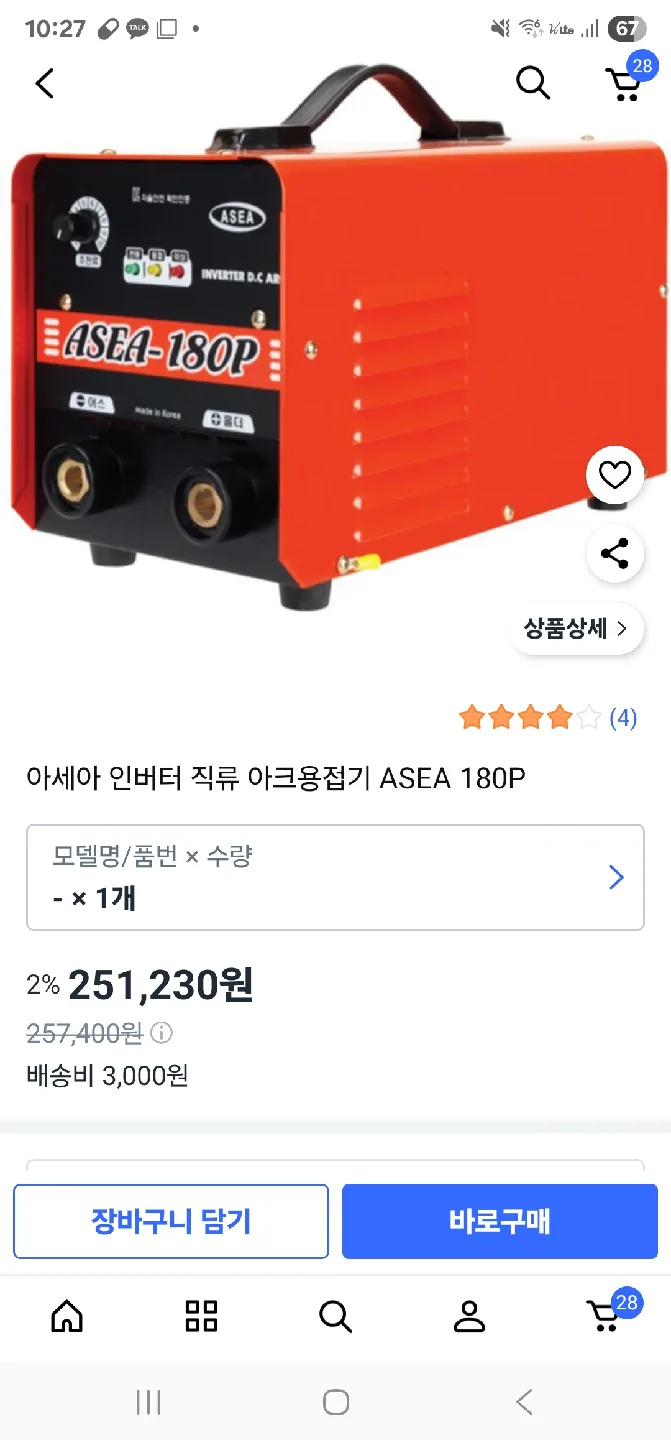Open the my account tab
The height and width of the screenshot is (1440, 671).
(x=469, y=1316)
